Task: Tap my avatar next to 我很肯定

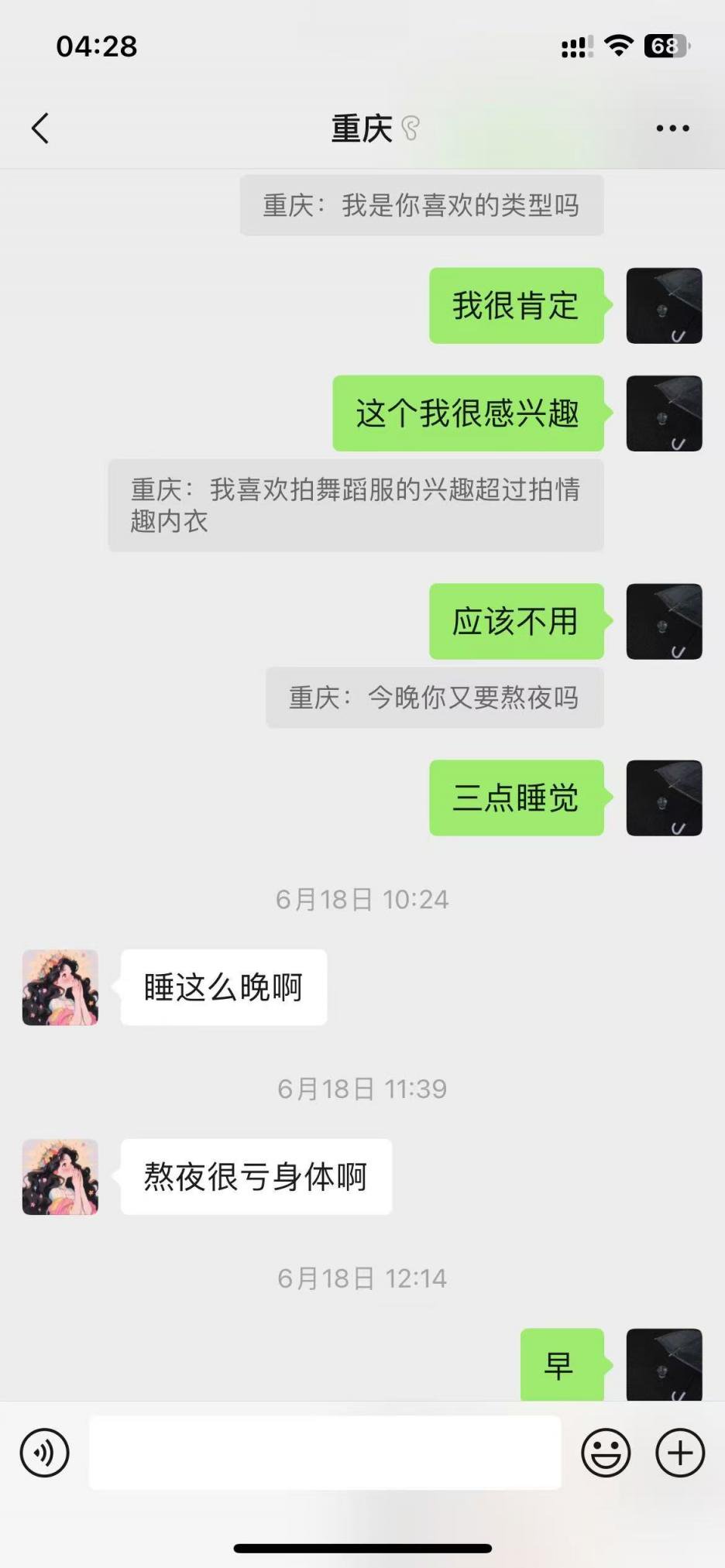Action: 664,306
